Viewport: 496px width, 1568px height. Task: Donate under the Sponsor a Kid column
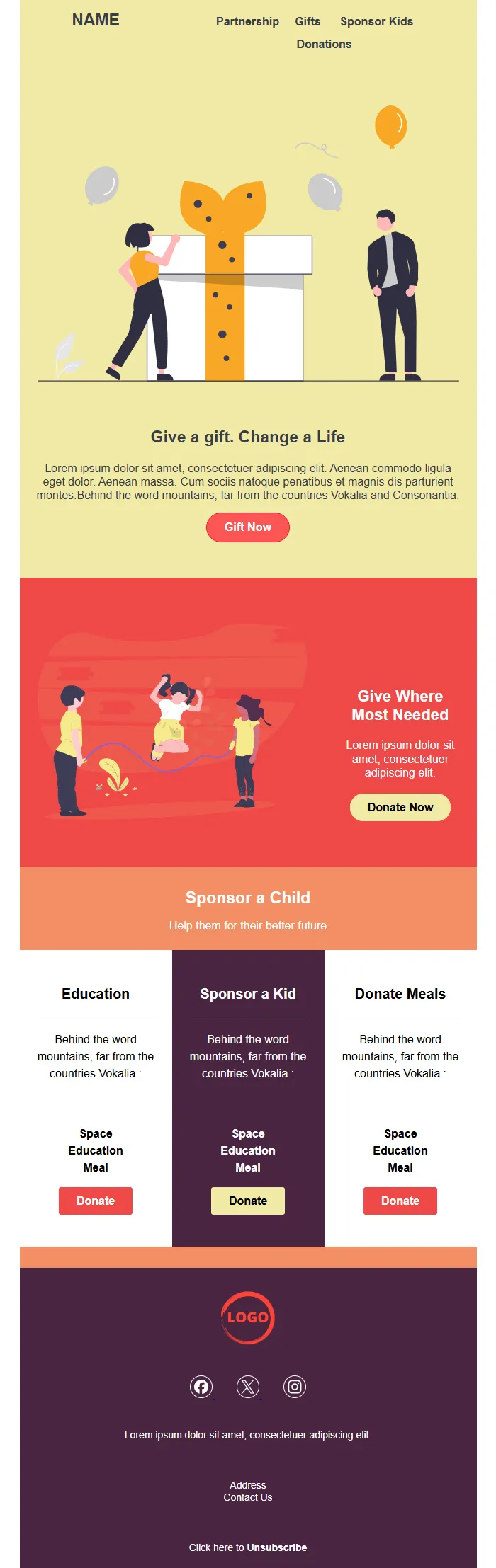coord(247,1201)
